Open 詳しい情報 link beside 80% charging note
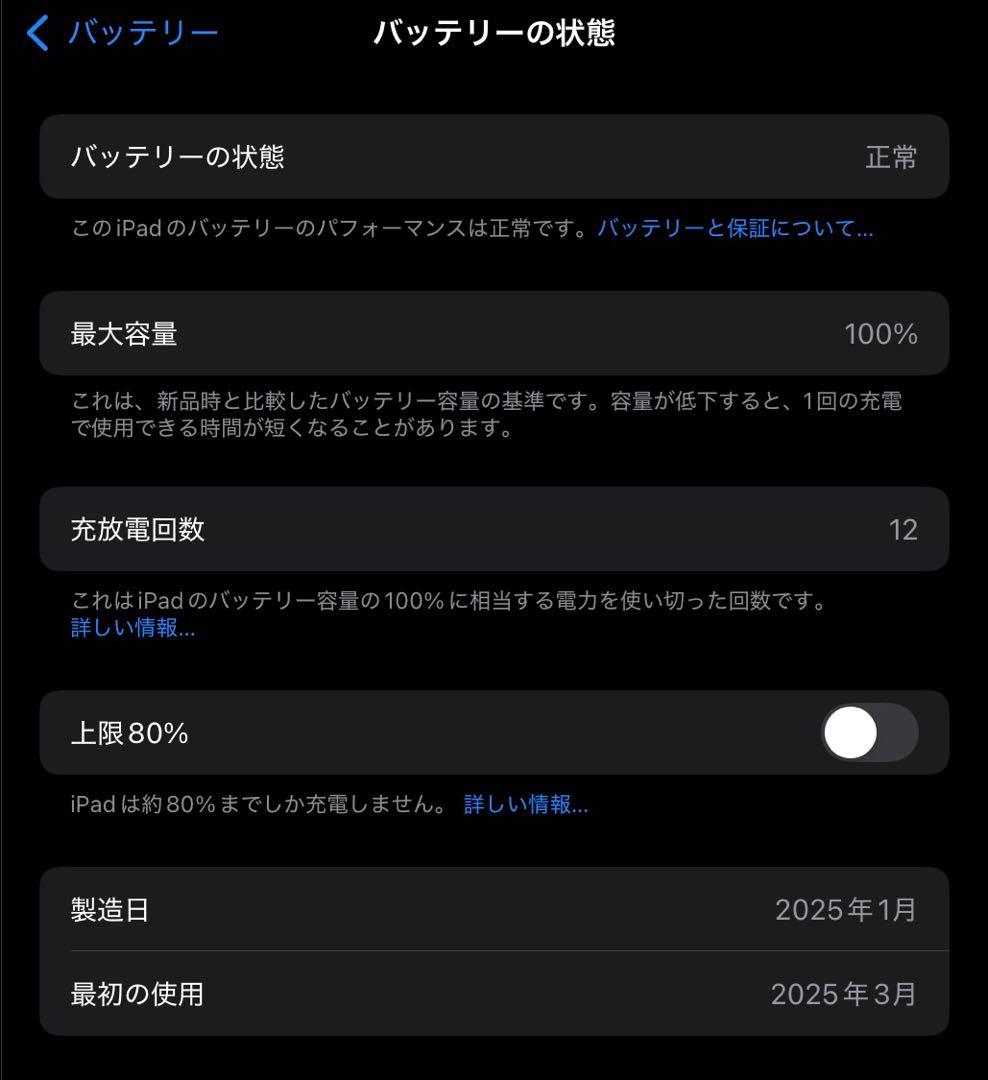This screenshot has height=1080, width=988. click(x=525, y=804)
